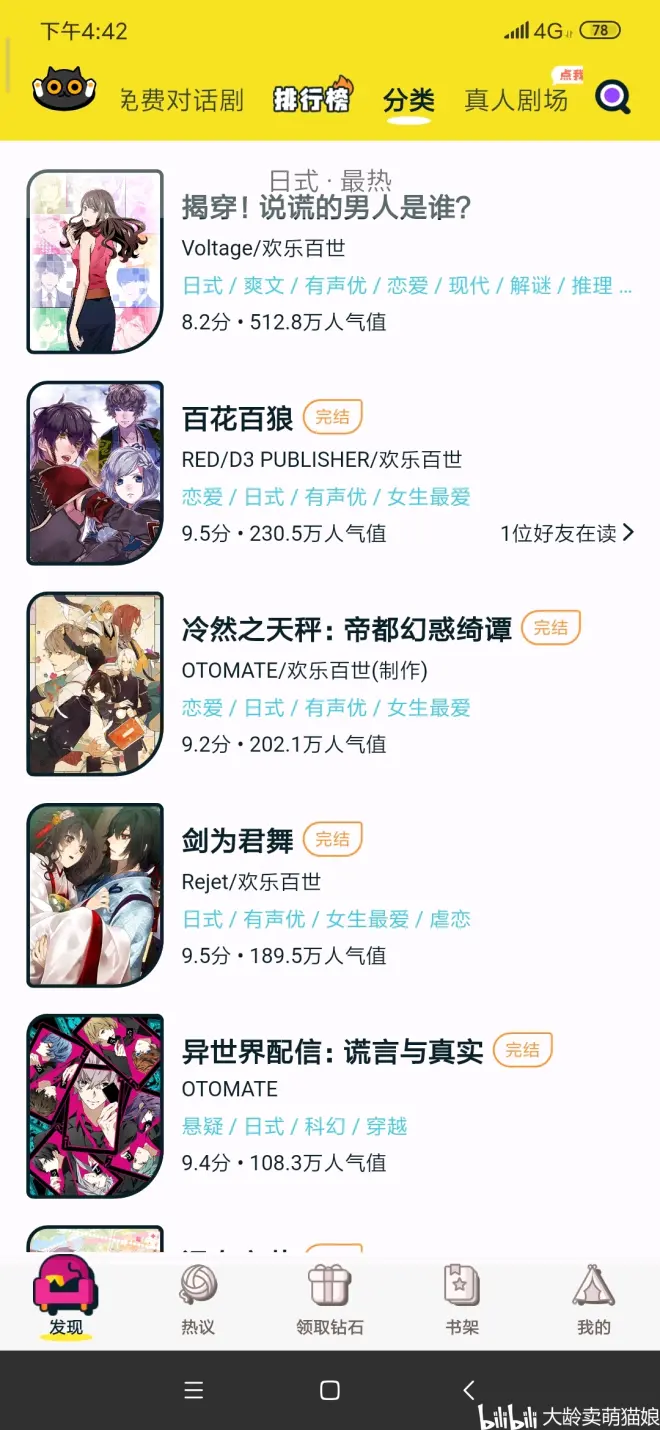Tap the cat avatar icon

[64, 90]
